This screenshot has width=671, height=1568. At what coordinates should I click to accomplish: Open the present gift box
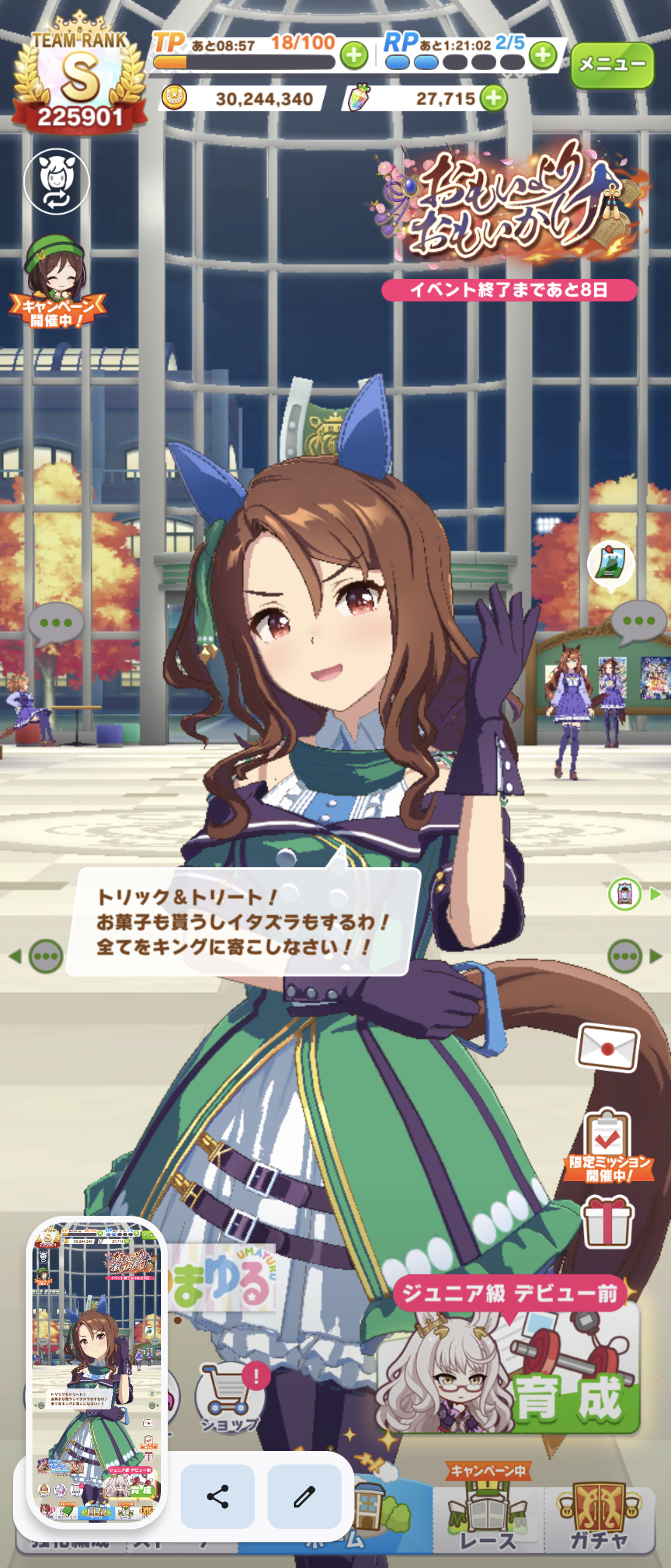[x=607, y=1223]
